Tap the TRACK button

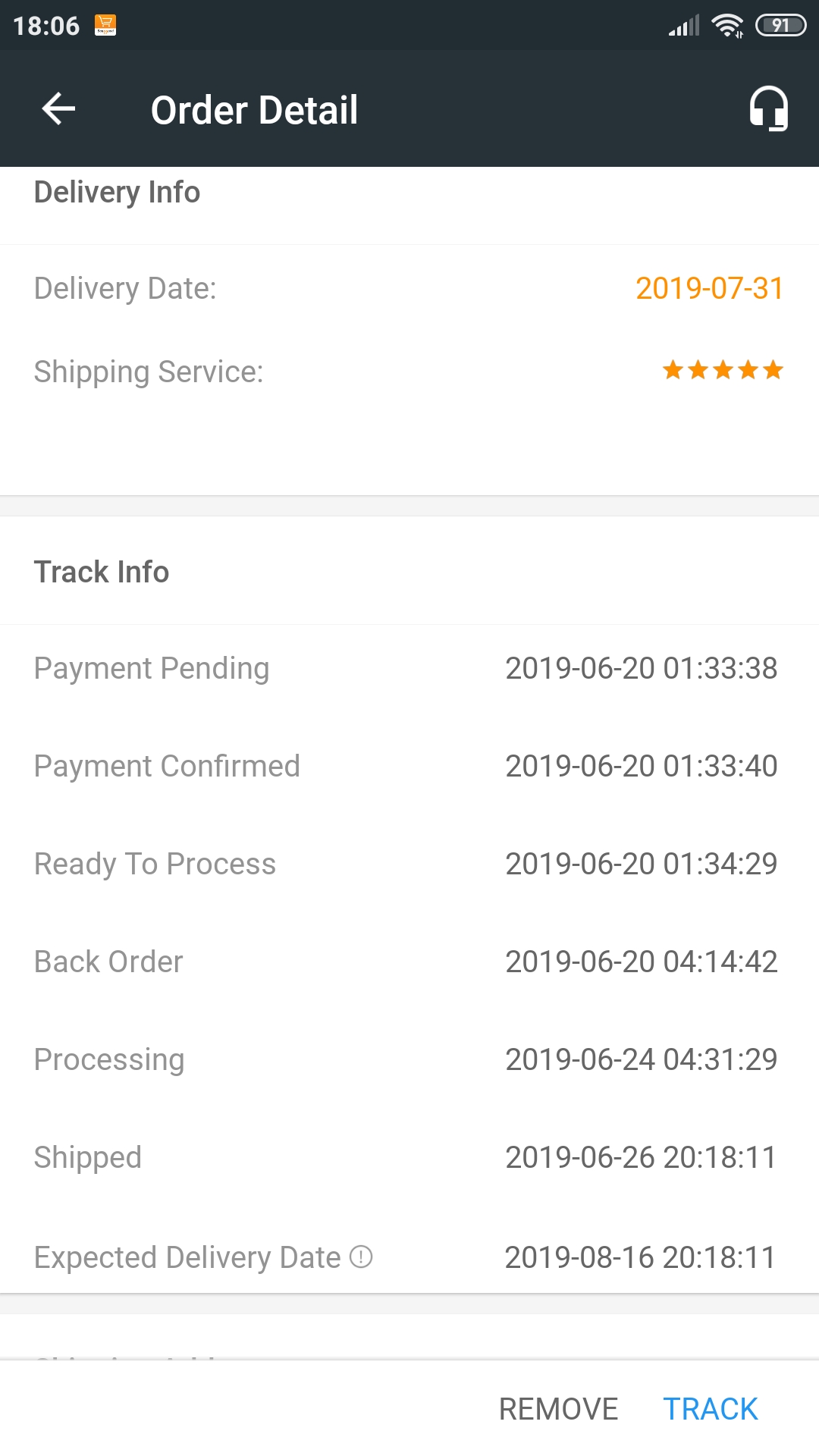[711, 1409]
